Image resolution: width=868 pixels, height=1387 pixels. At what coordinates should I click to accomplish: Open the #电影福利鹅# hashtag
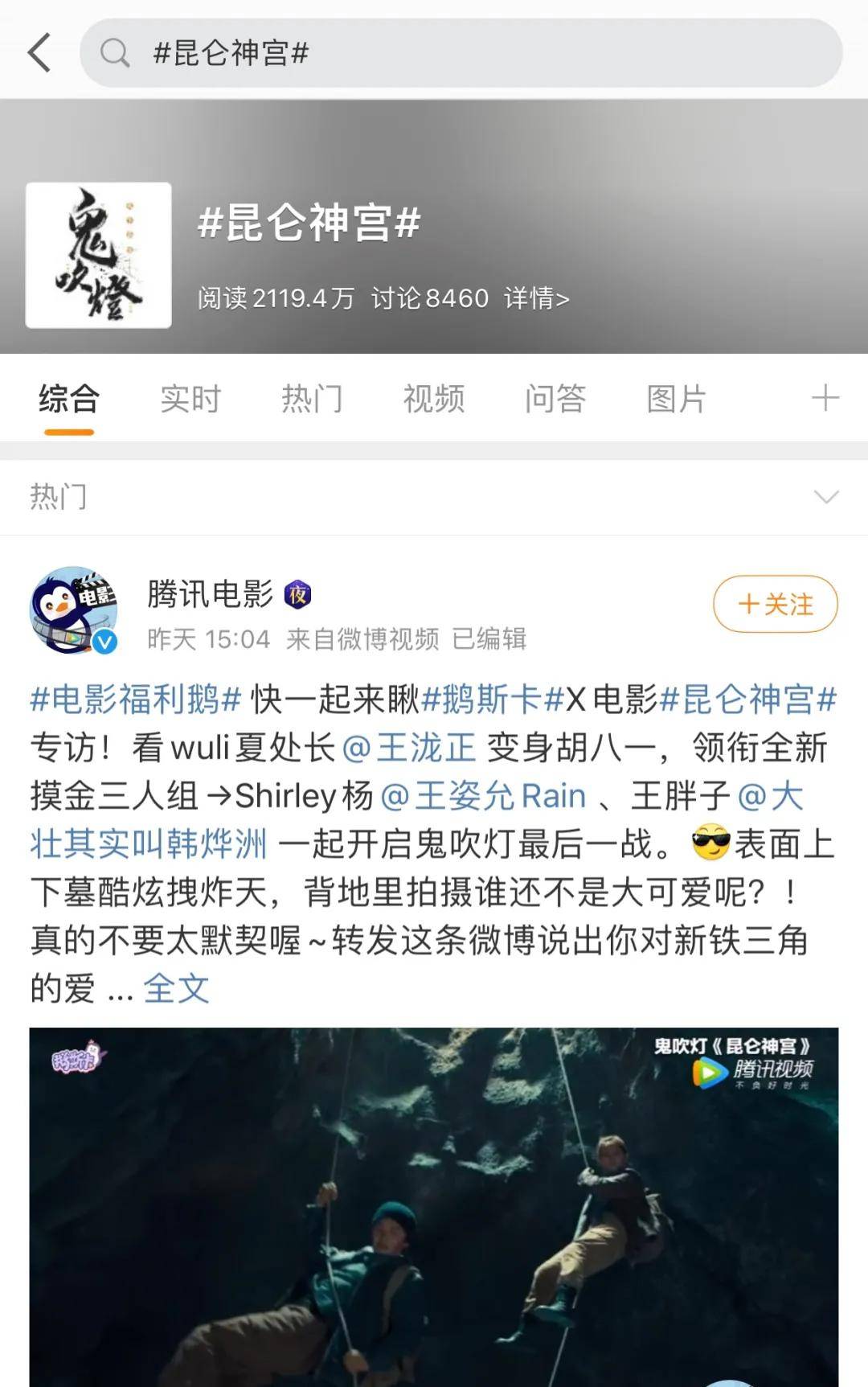click(136, 700)
